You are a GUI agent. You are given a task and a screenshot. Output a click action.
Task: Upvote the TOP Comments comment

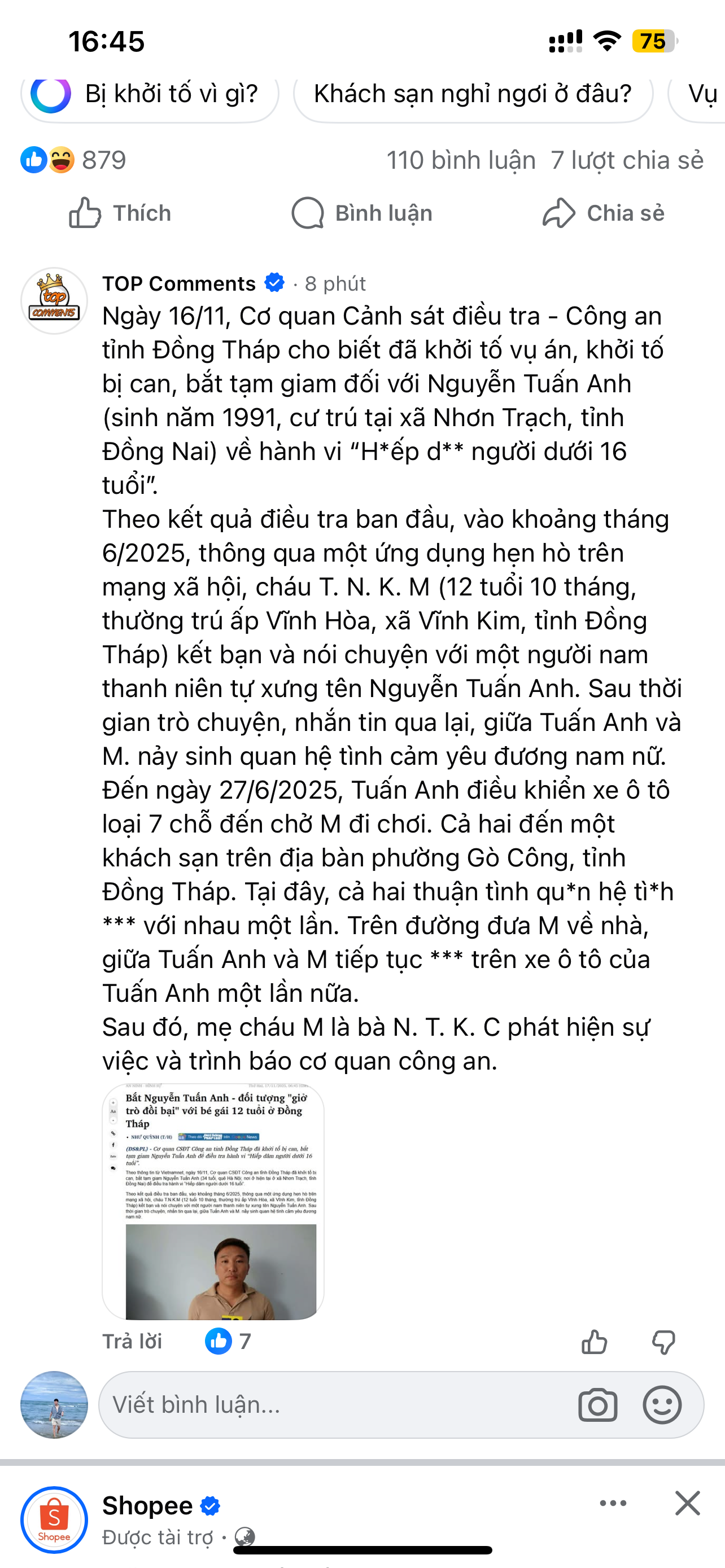click(x=594, y=1342)
